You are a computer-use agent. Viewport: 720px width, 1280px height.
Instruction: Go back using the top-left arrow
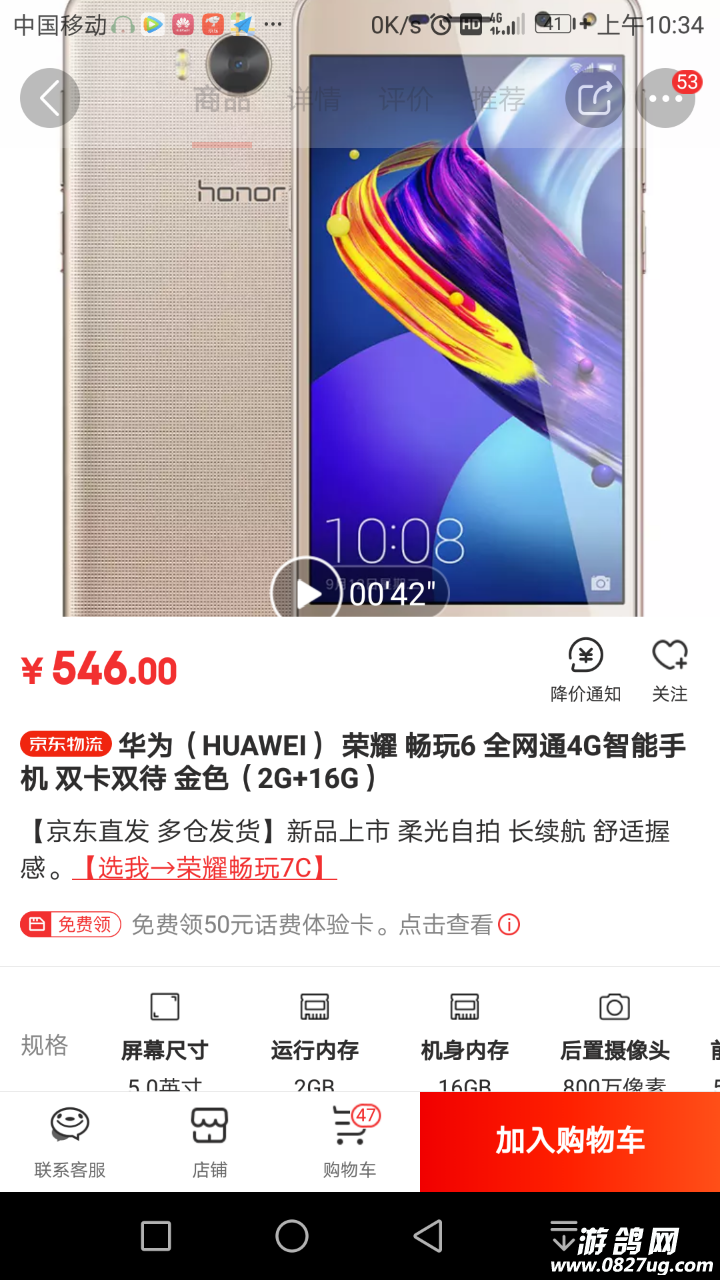point(50,98)
